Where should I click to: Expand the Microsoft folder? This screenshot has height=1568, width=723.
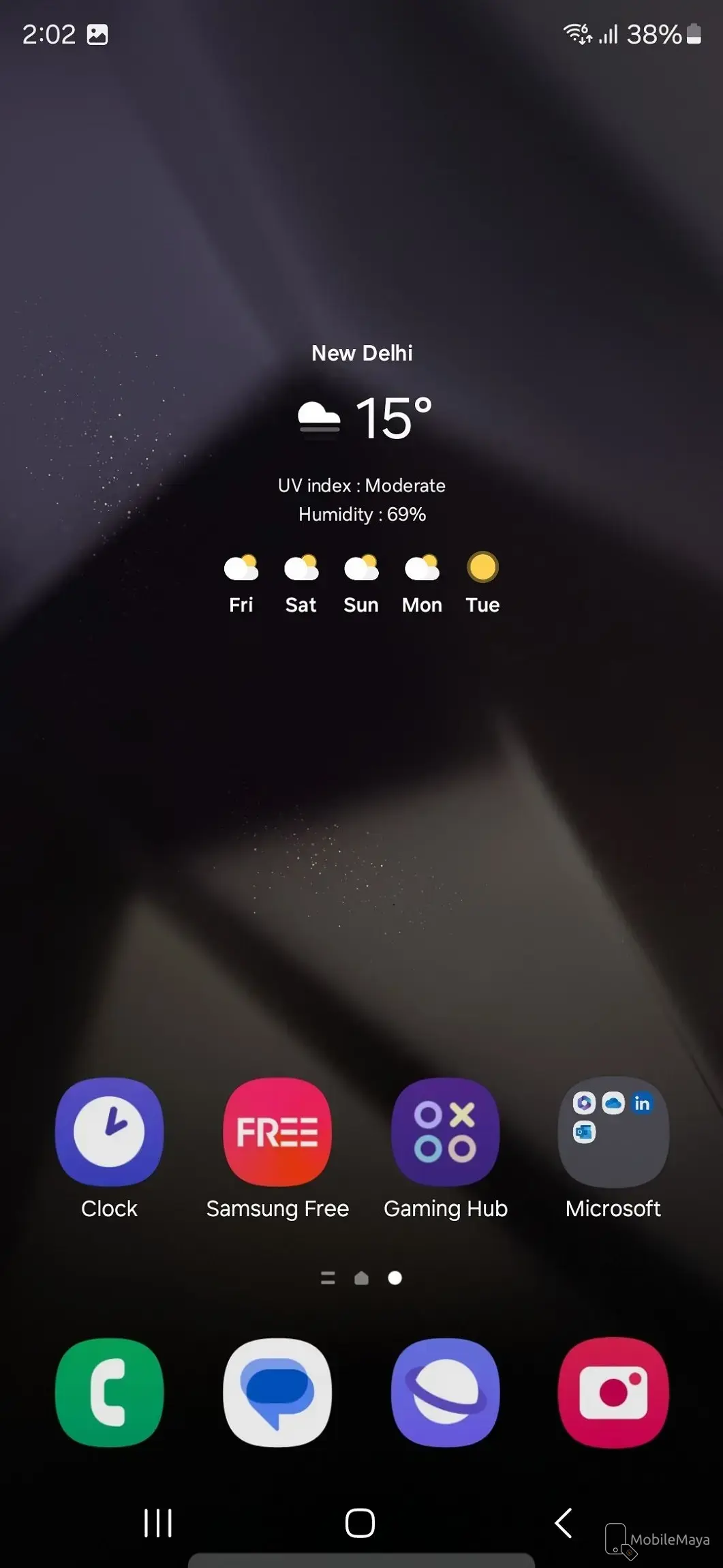click(x=613, y=1132)
